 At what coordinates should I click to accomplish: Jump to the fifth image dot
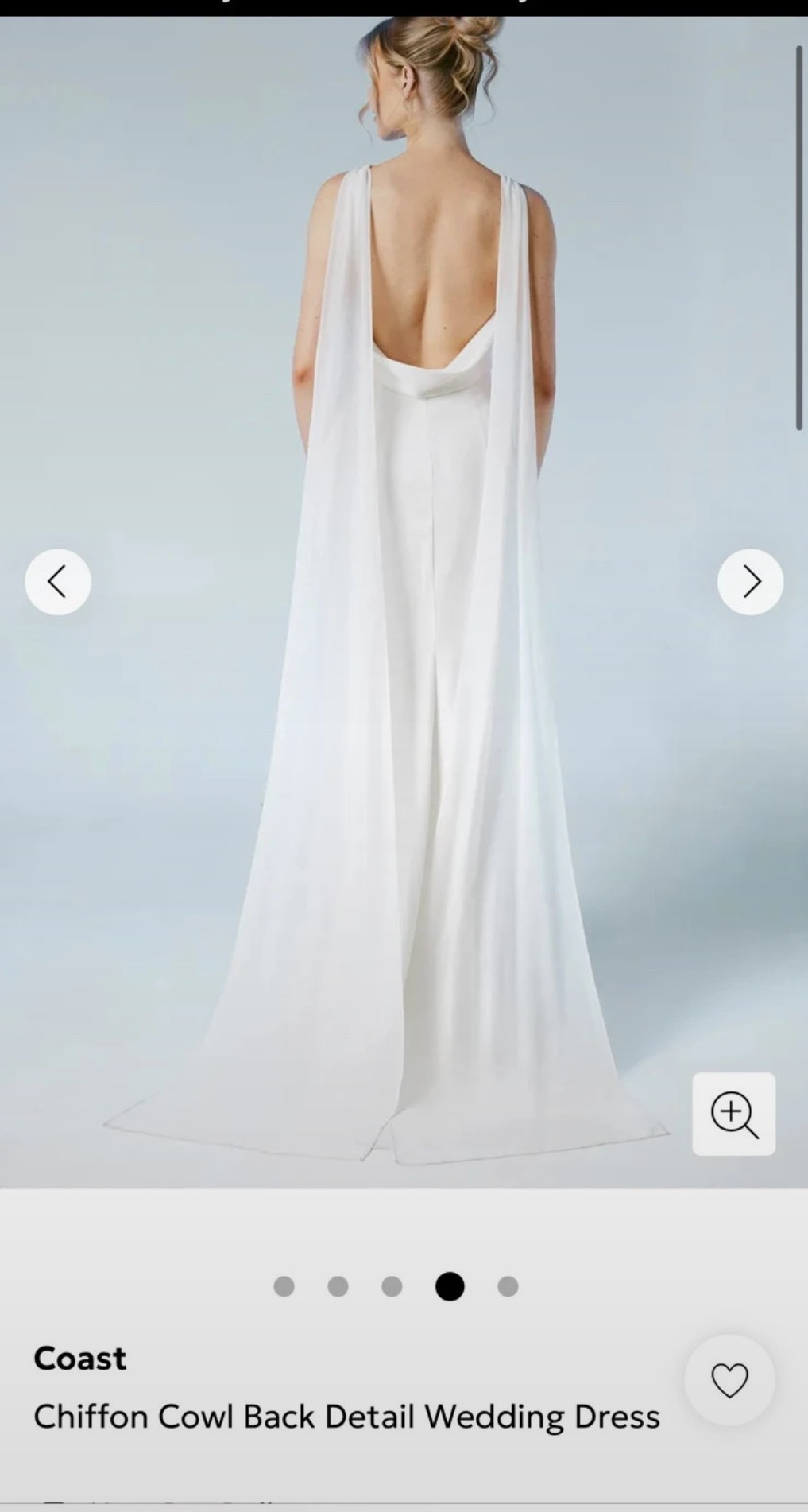(508, 1286)
